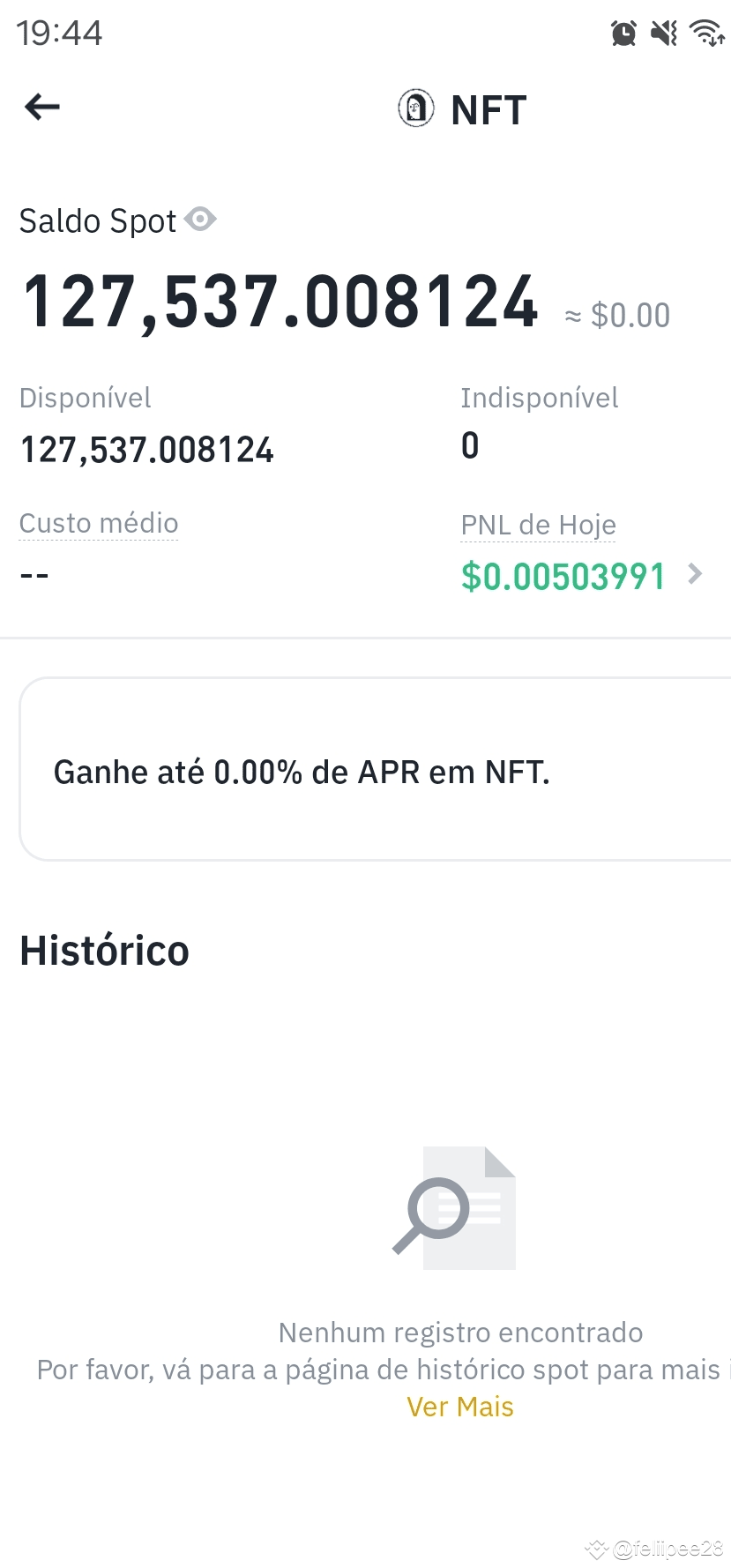The image size is (731, 1568).
Task: Open the NFT title in top bar
Action: coord(488,108)
